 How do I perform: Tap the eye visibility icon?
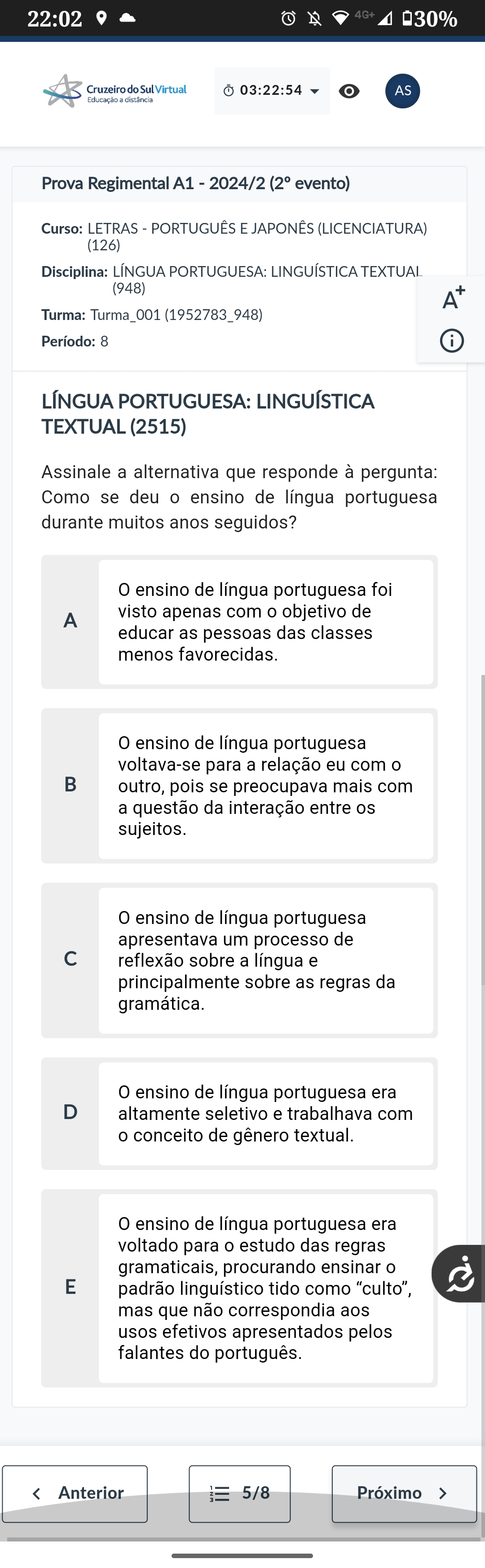(348, 91)
